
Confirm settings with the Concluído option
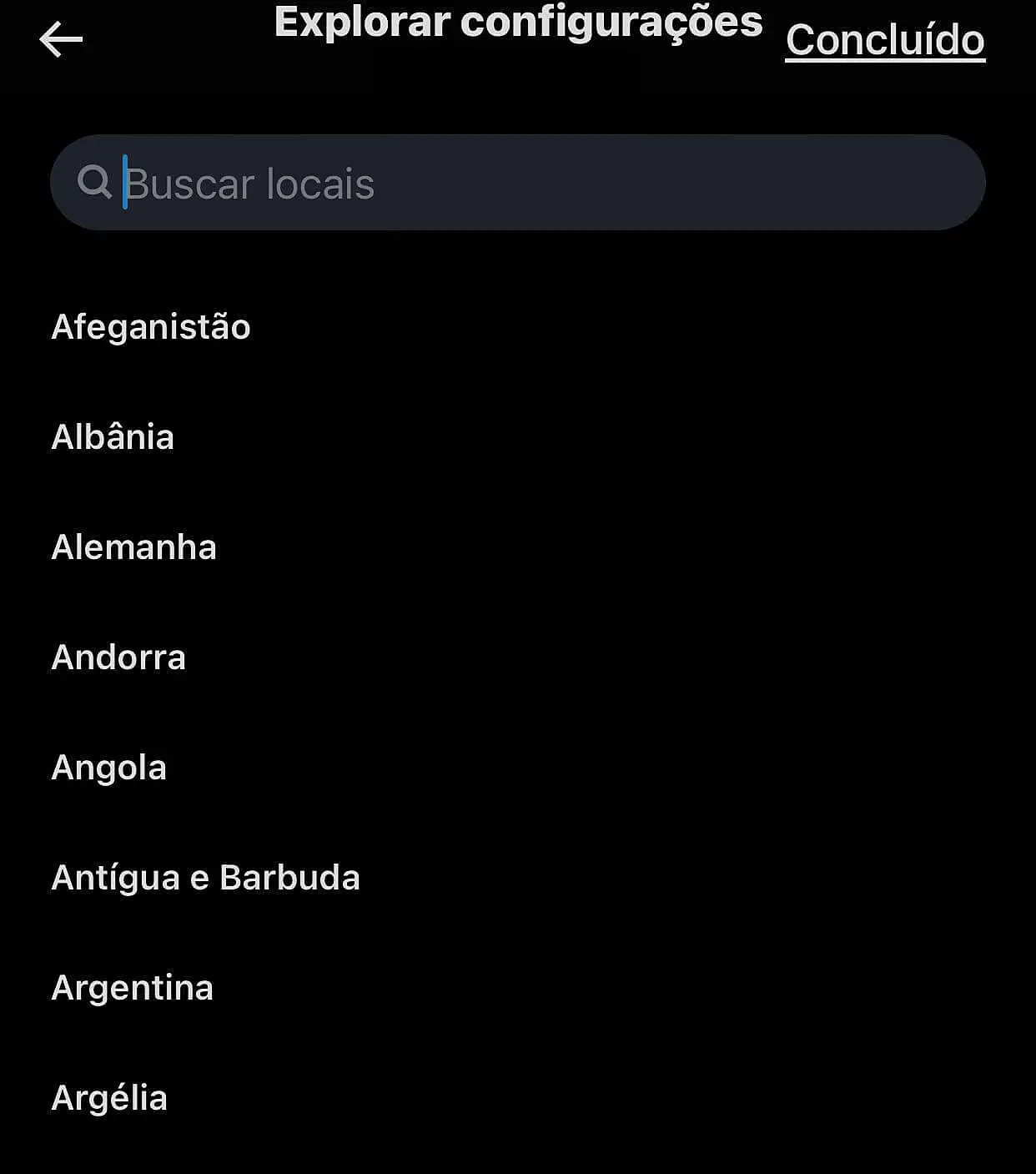pos(884,39)
